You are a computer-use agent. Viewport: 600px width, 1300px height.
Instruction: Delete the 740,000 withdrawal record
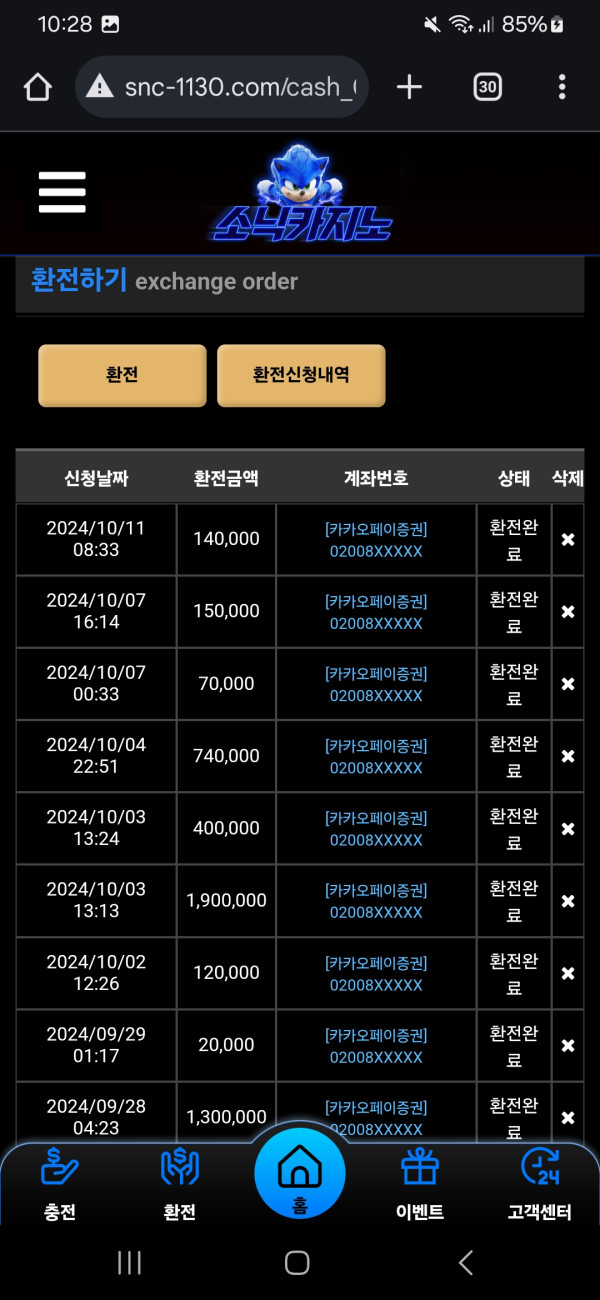[x=567, y=757]
